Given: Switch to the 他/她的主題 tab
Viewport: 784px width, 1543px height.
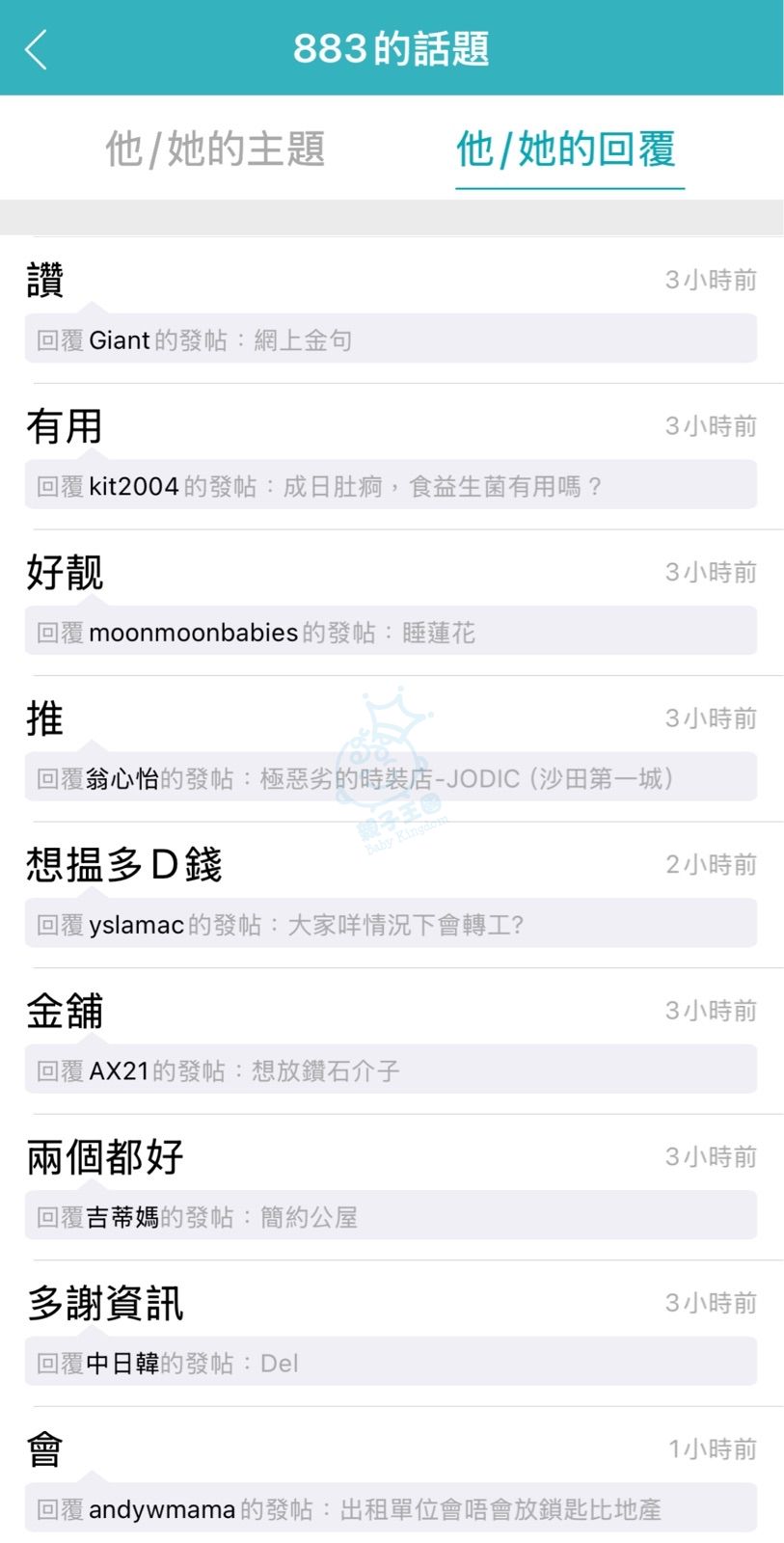Looking at the screenshot, I should tap(215, 149).
